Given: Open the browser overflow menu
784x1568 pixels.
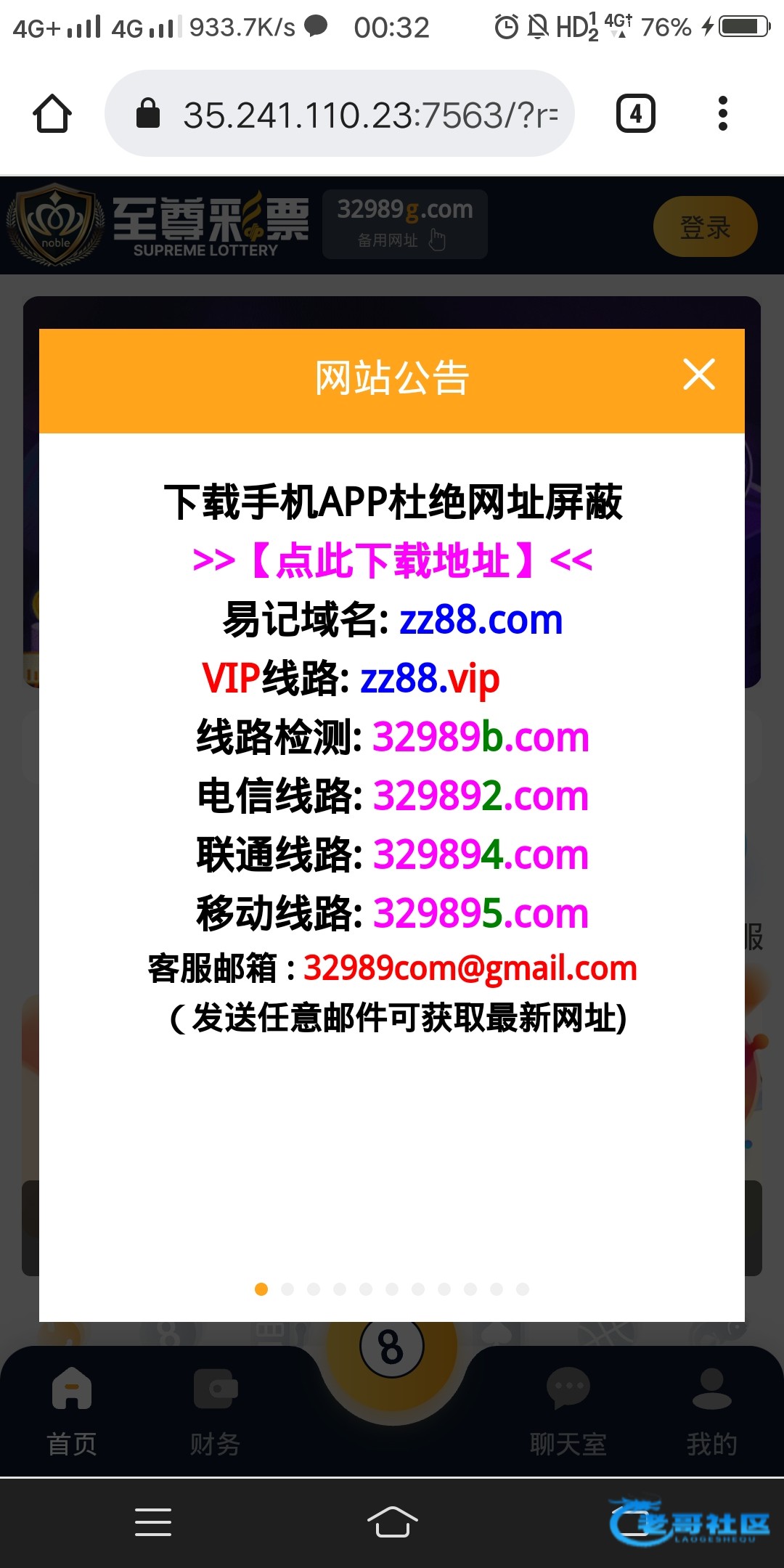Looking at the screenshot, I should point(722,114).
